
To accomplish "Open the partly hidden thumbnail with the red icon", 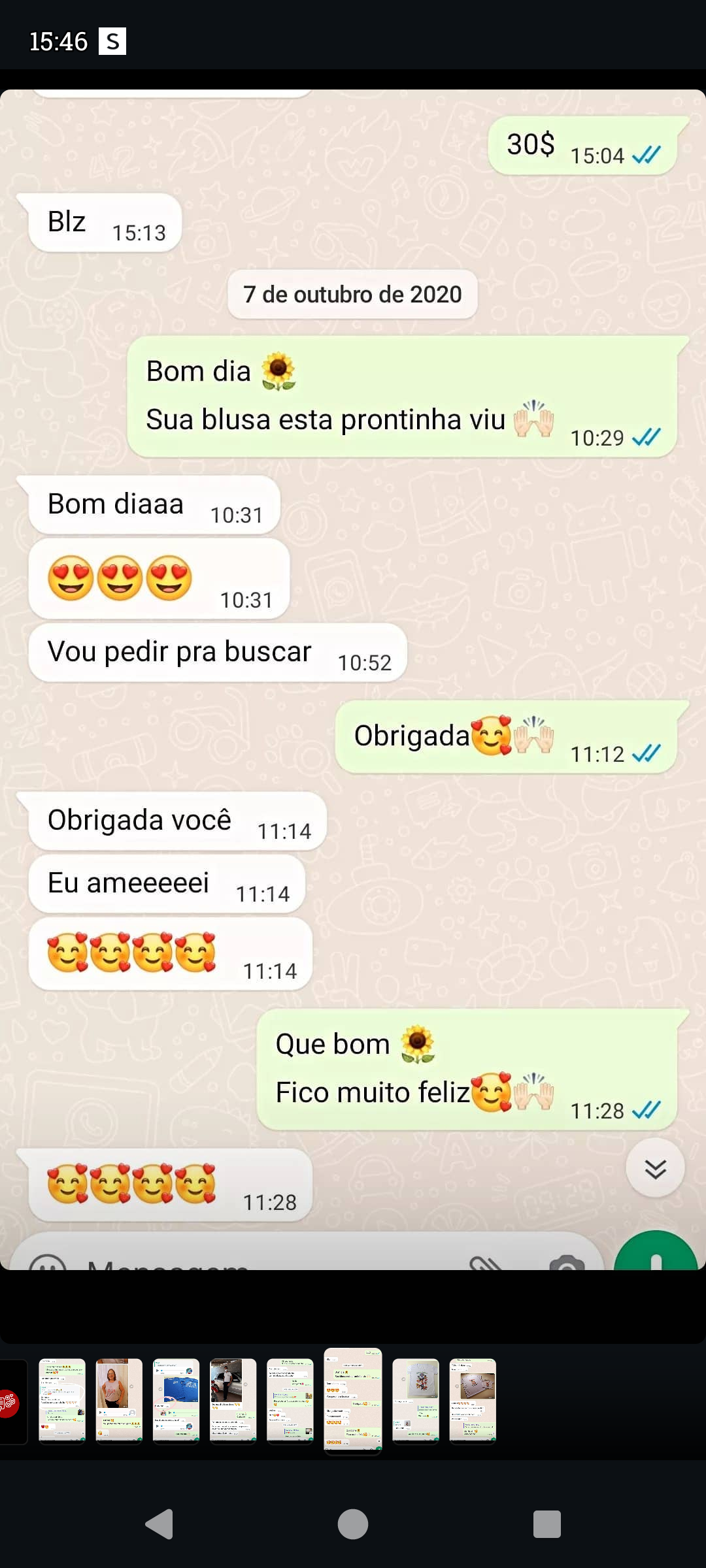I will click(12, 1401).
